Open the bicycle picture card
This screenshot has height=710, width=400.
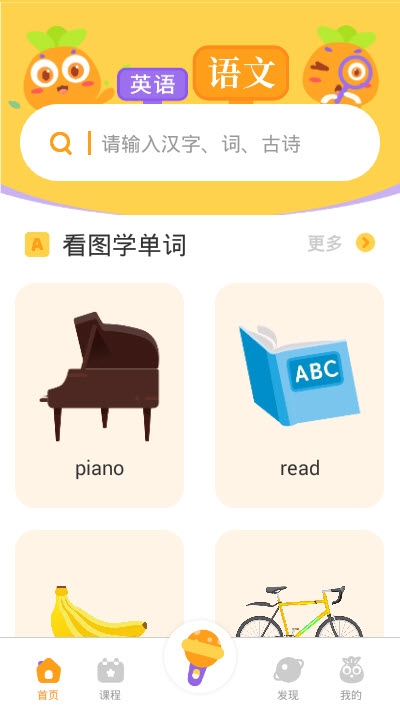click(299, 584)
